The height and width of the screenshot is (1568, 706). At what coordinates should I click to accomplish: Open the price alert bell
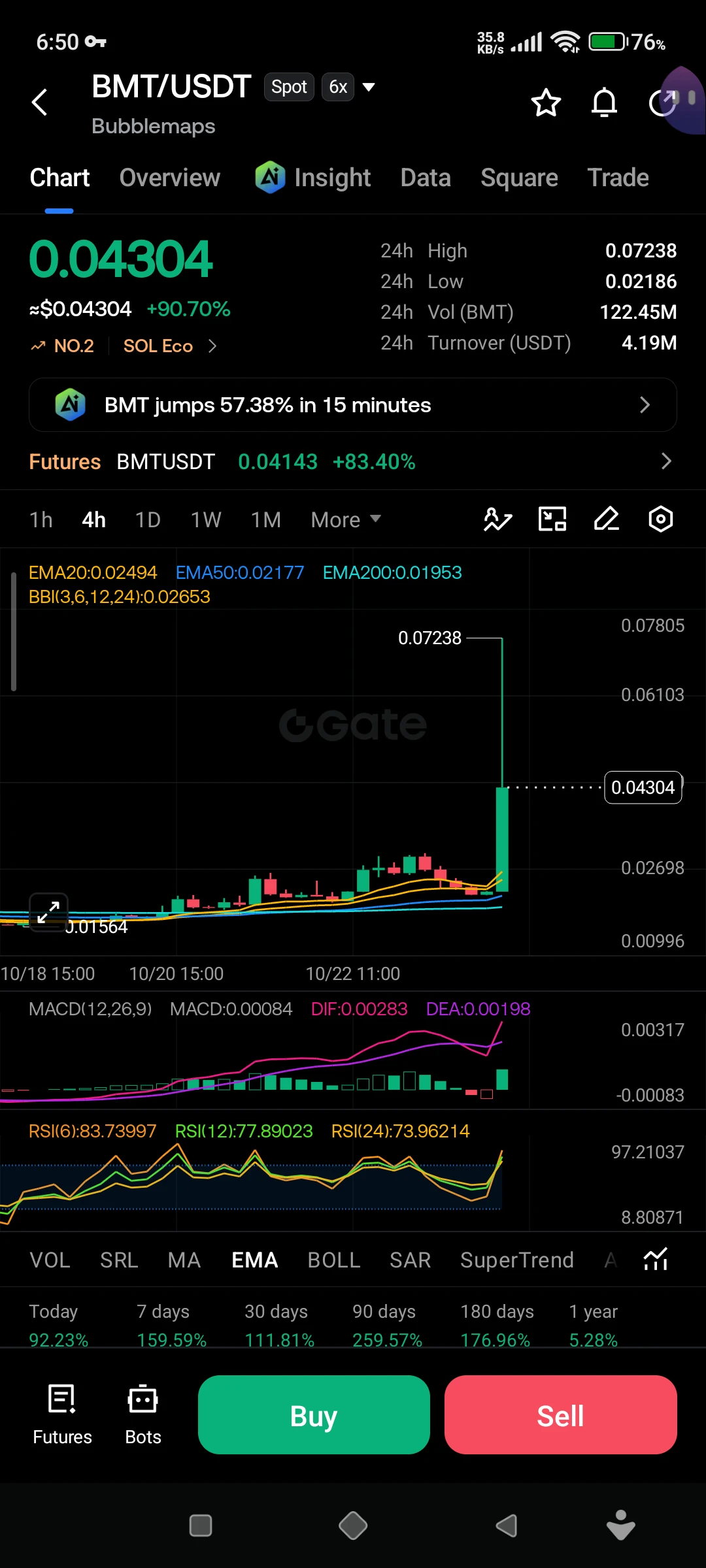[x=604, y=103]
